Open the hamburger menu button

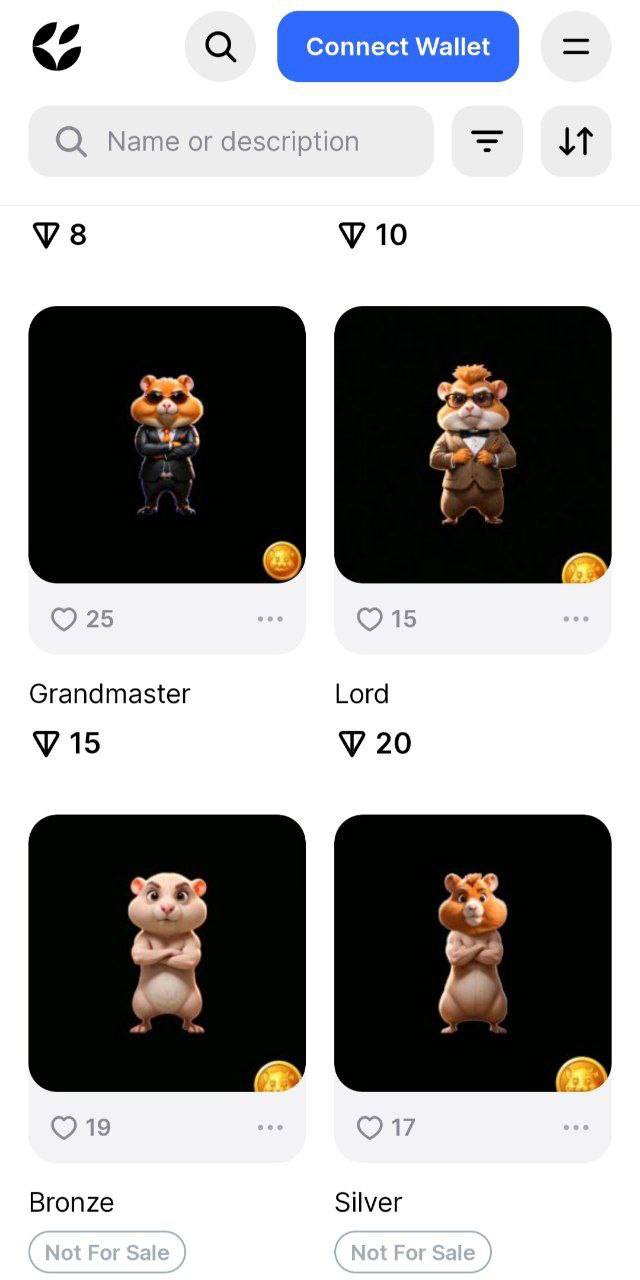(x=576, y=46)
